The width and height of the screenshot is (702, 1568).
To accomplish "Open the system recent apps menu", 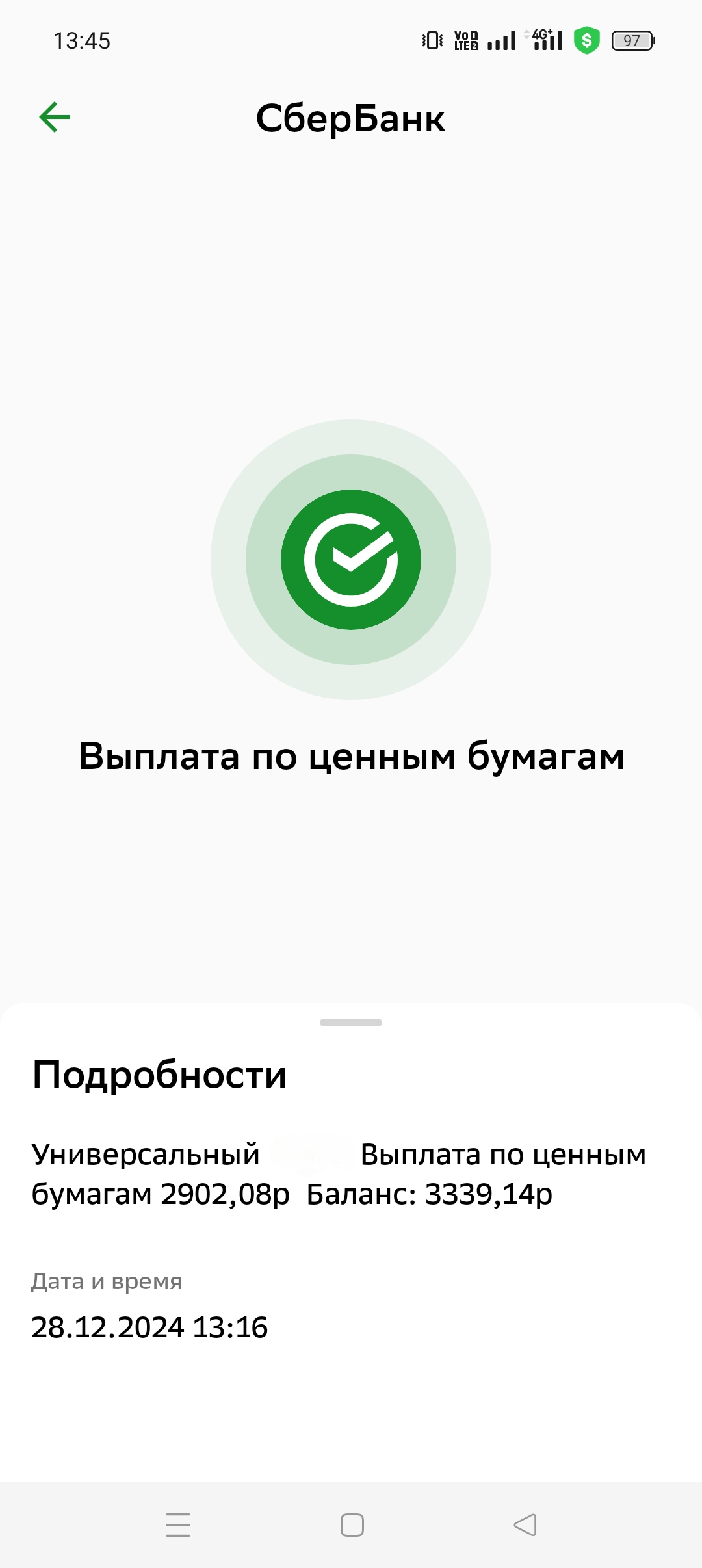I will pos(178,1525).
